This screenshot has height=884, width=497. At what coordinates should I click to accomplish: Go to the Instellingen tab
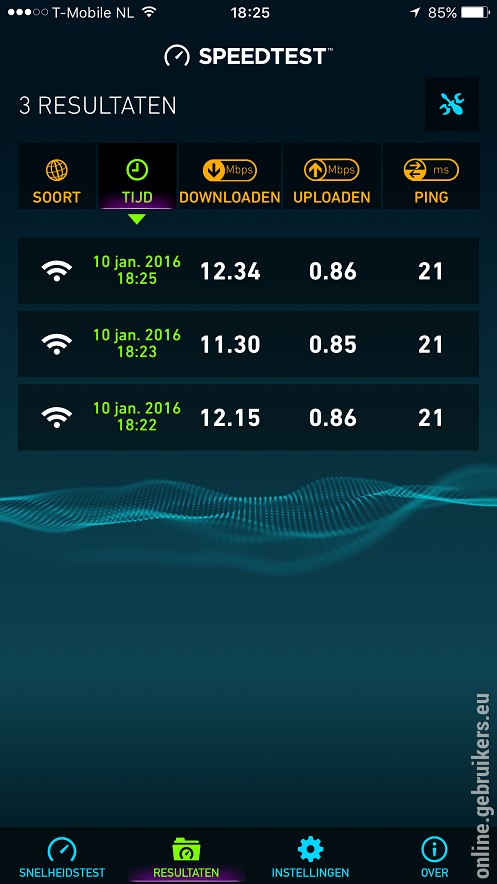point(310,857)
